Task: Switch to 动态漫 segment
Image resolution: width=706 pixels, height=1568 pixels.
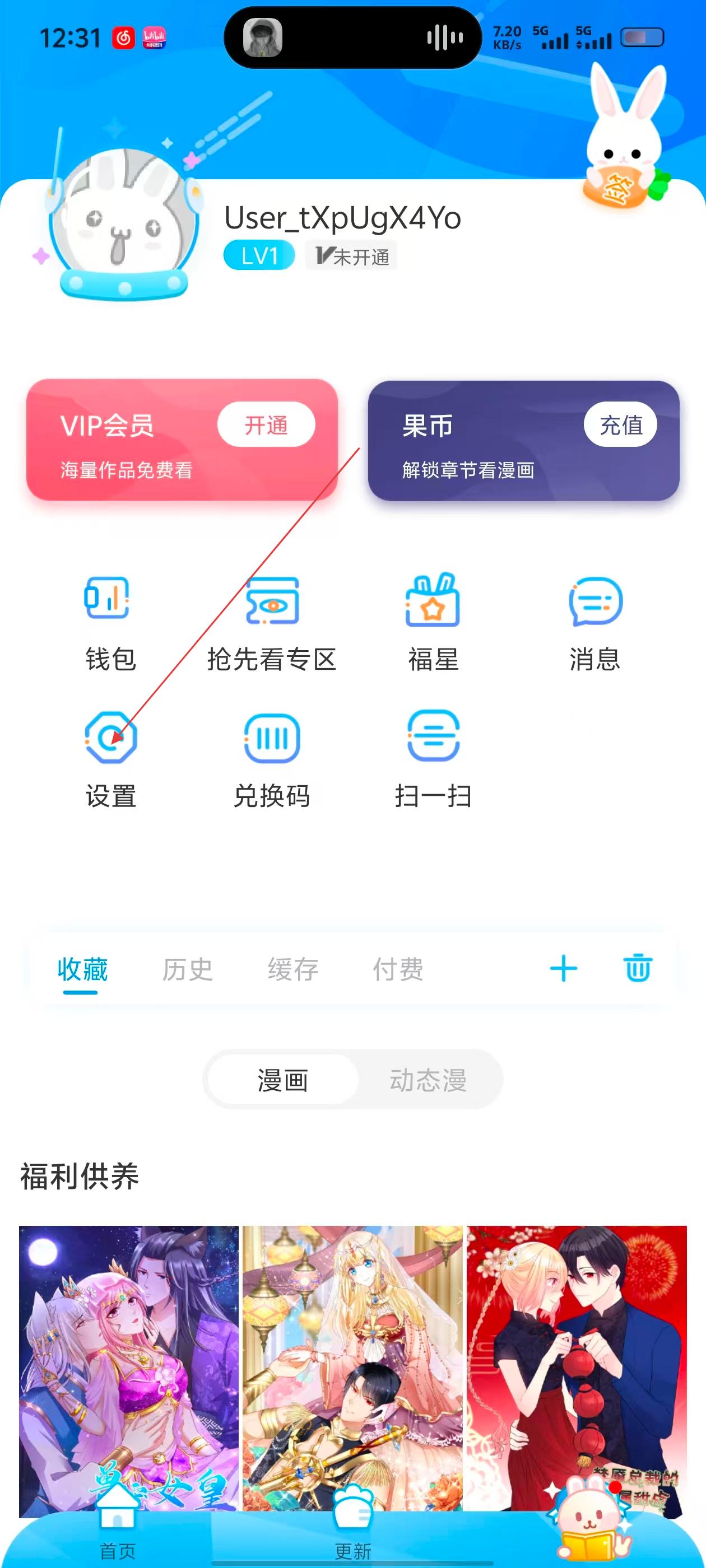Action: click(x=428, y=1080)
